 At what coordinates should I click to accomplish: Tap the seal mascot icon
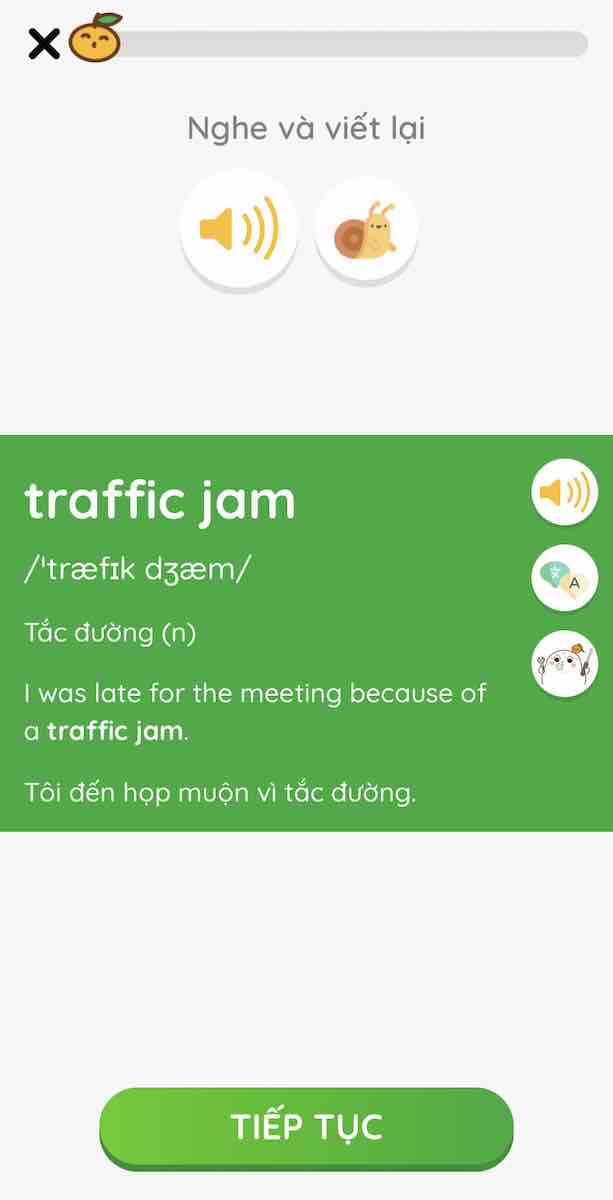(564, 664)
